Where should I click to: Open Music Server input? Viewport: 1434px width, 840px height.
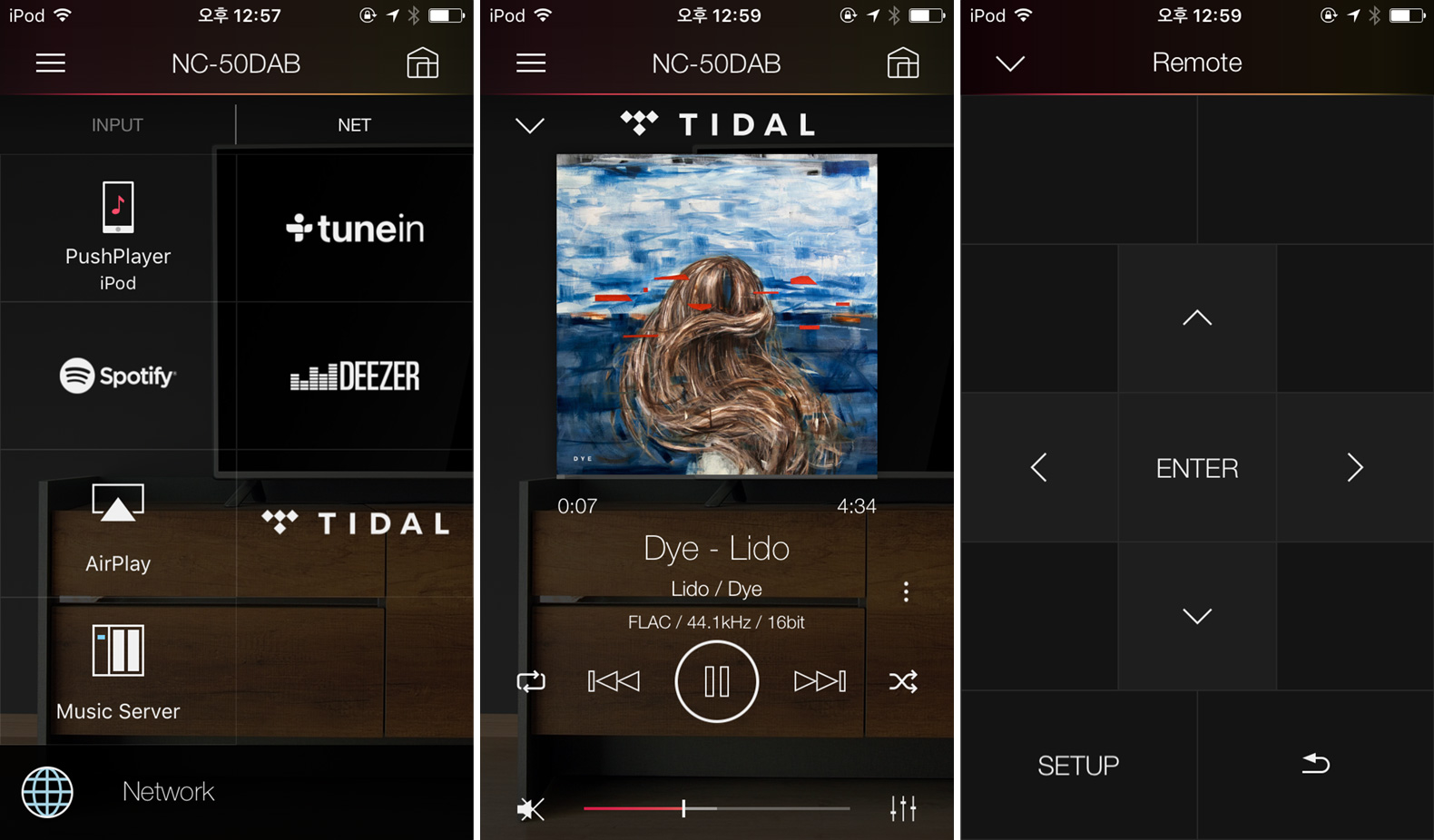[118, 671]
